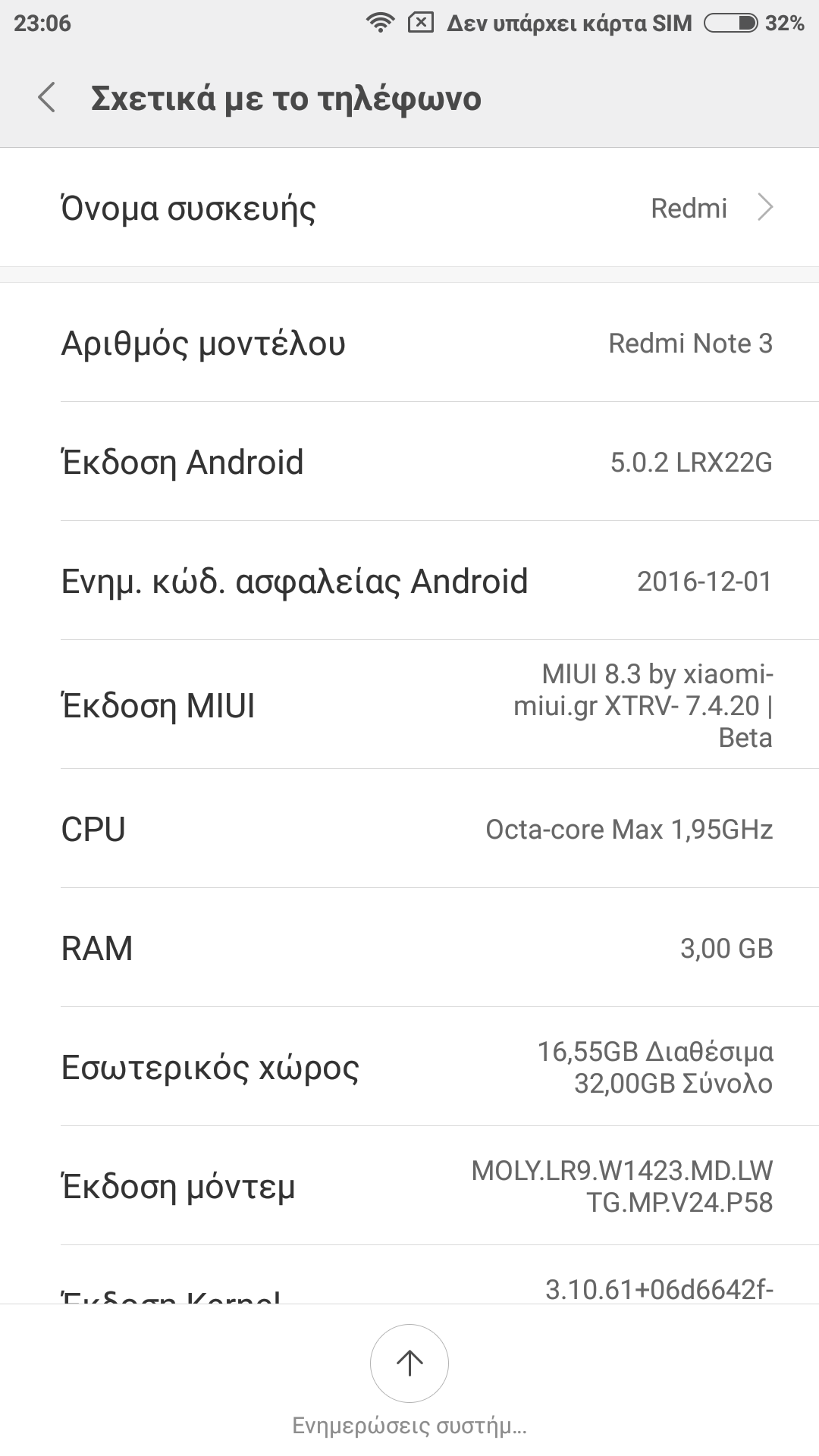Tap the Αριθμός μοντέλου row
819x1456 pixels.
click(x=409, y=343)
